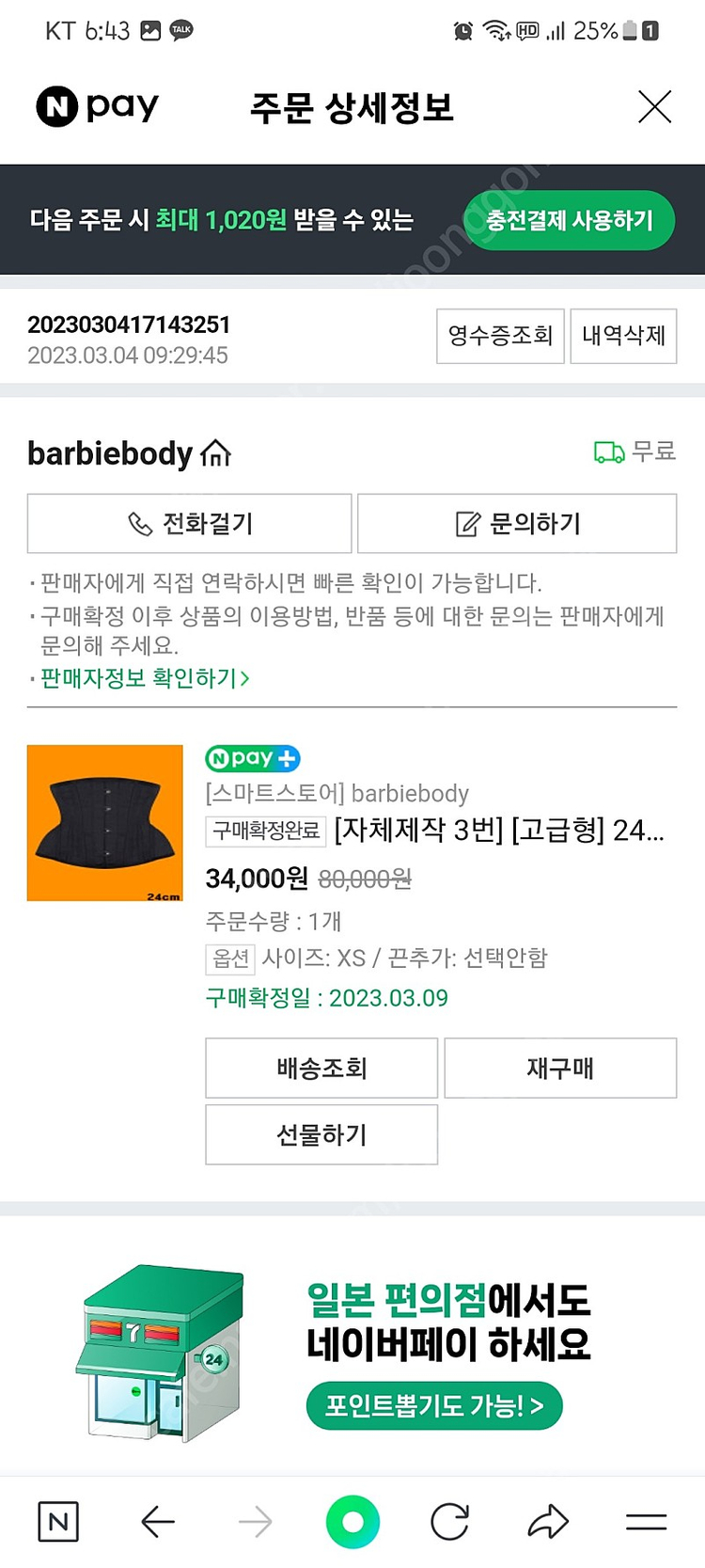Tap the pen icon beside 문의하기
The image size is (705, 1568).
tap(467, 524)
